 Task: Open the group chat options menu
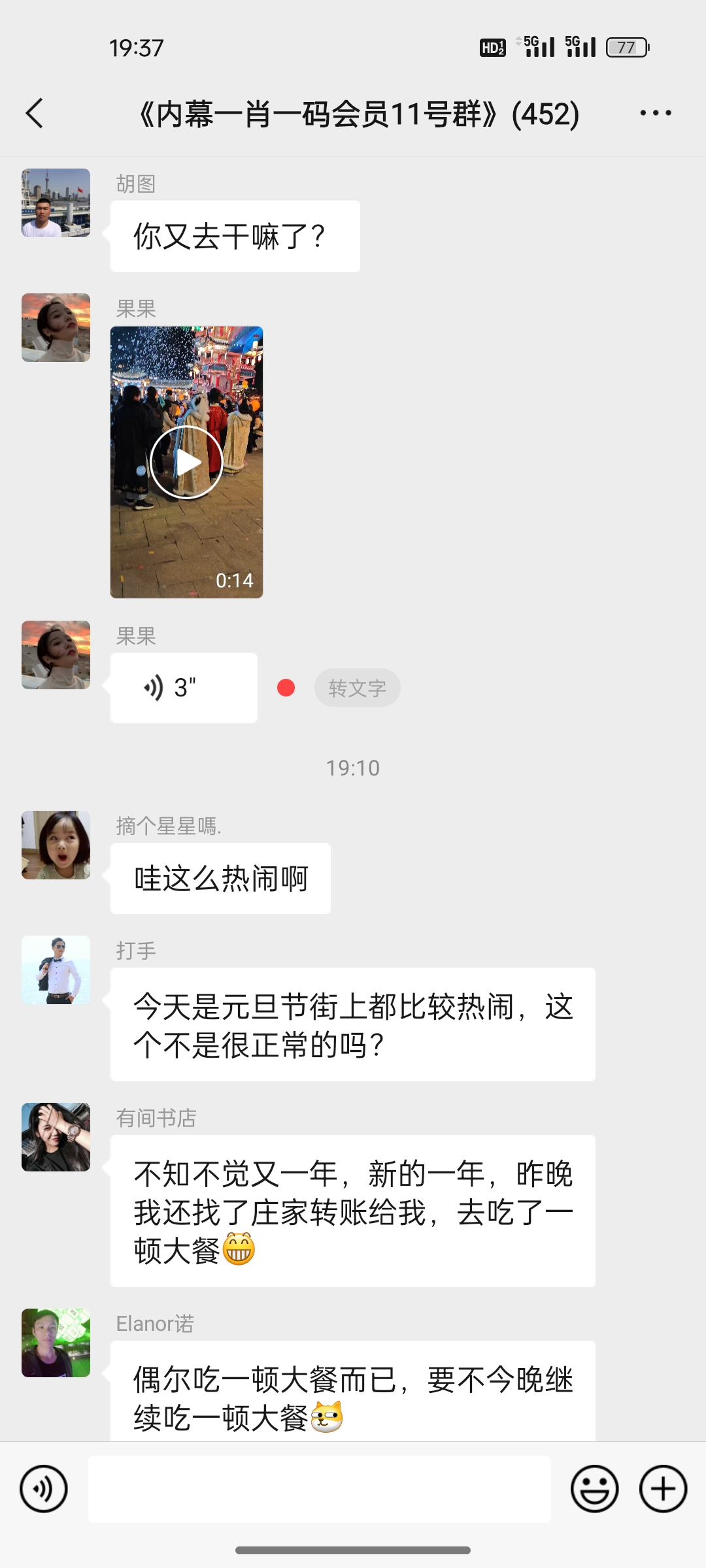tap(655, 114)
